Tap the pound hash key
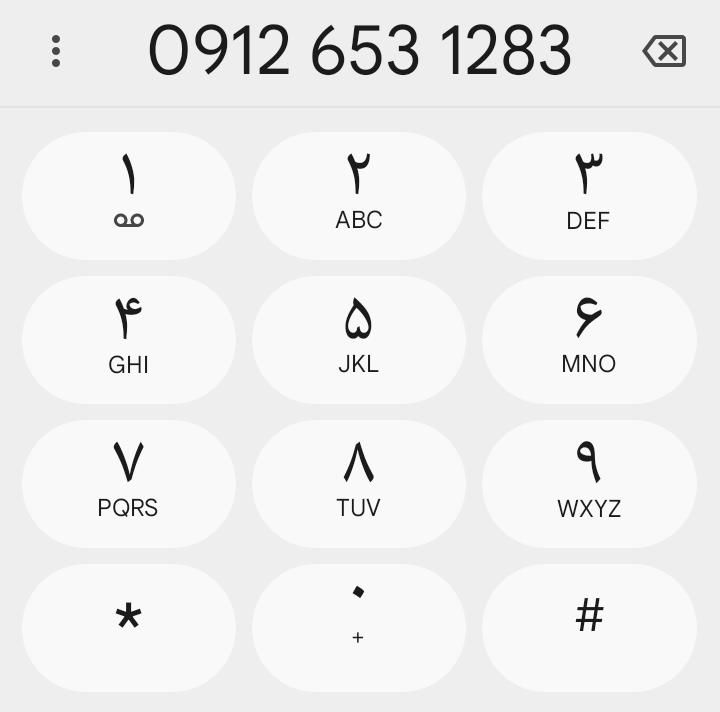The image size is (720, 712). click(x=589, y=628)
